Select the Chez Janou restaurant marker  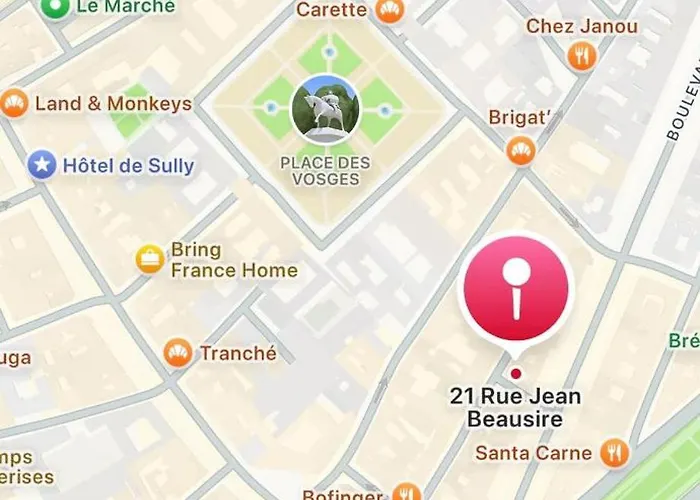coord(581,54)
